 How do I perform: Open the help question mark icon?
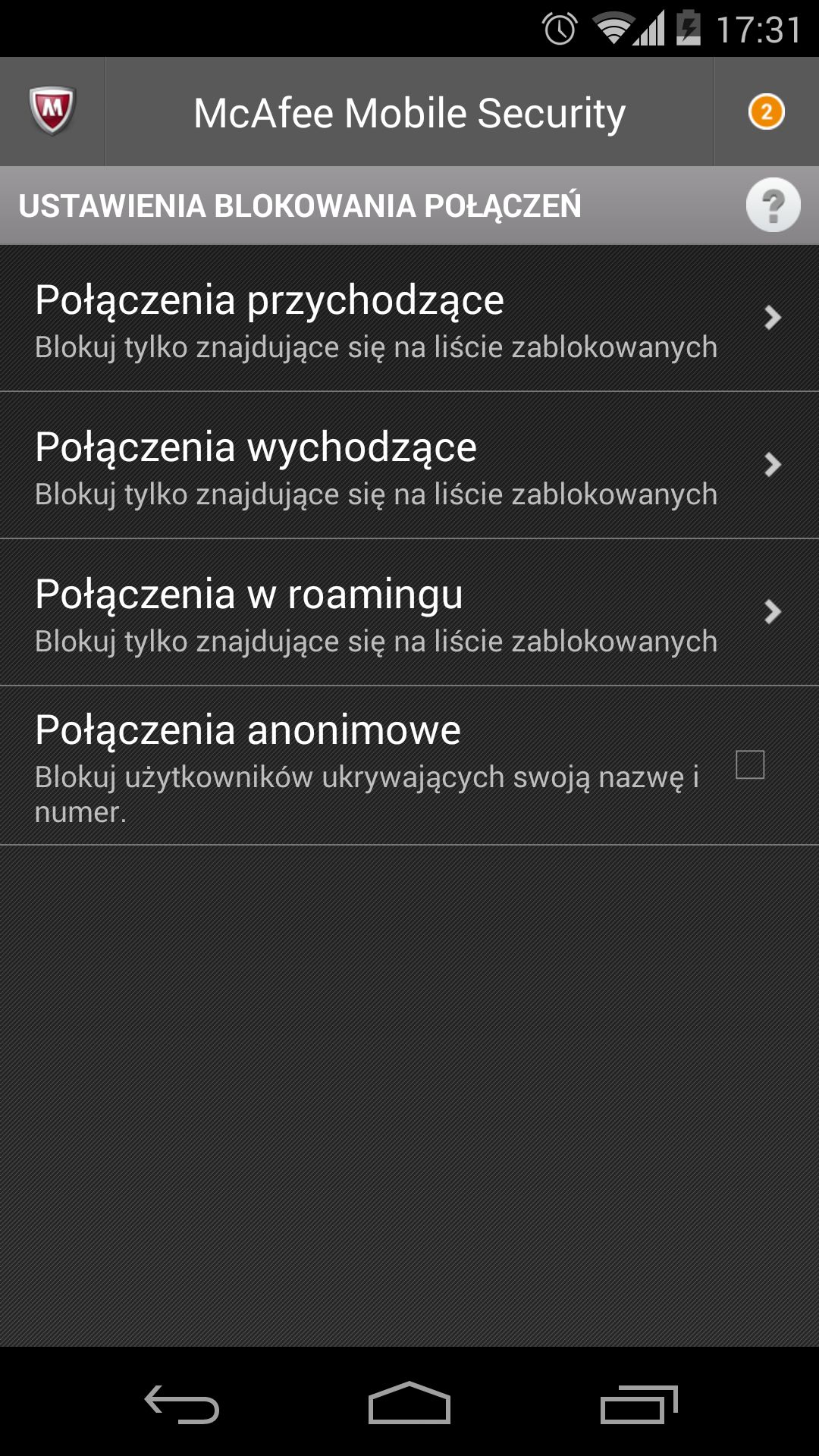click(773, 205)
